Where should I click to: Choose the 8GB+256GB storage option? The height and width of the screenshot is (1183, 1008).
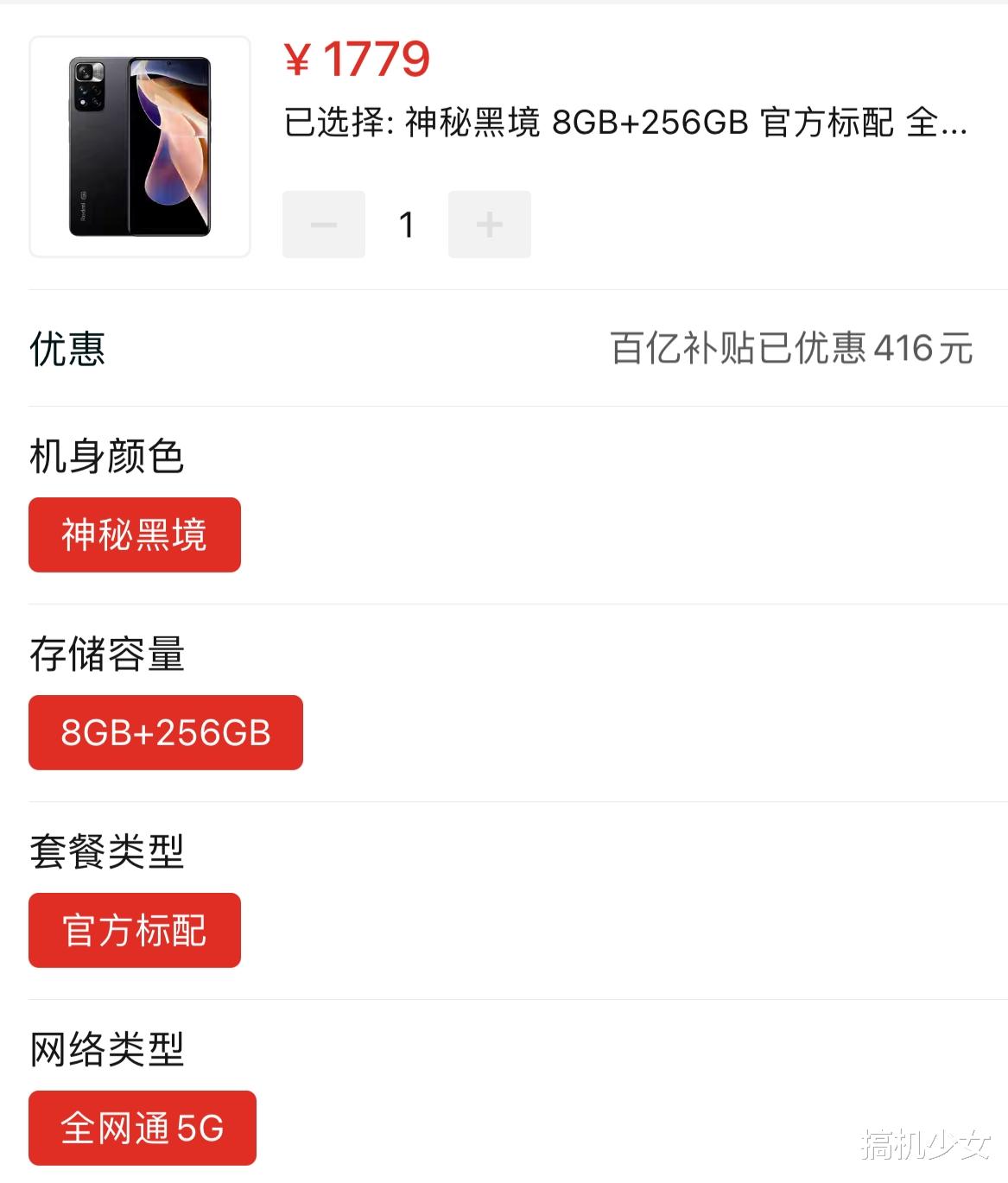[x=165, y=733]
